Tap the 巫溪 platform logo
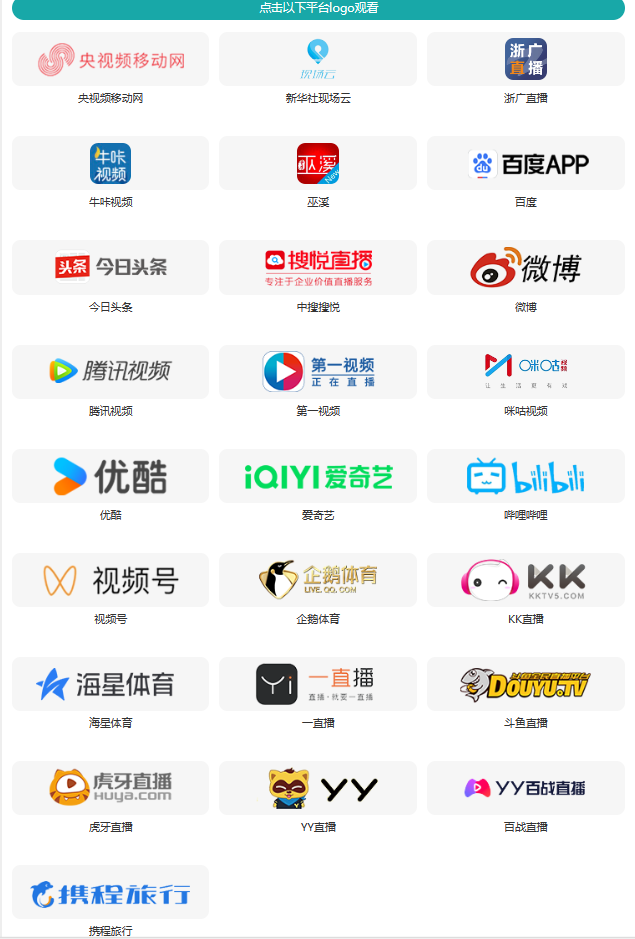Viewport: 635px width, 939px height. tap(318, 164)
